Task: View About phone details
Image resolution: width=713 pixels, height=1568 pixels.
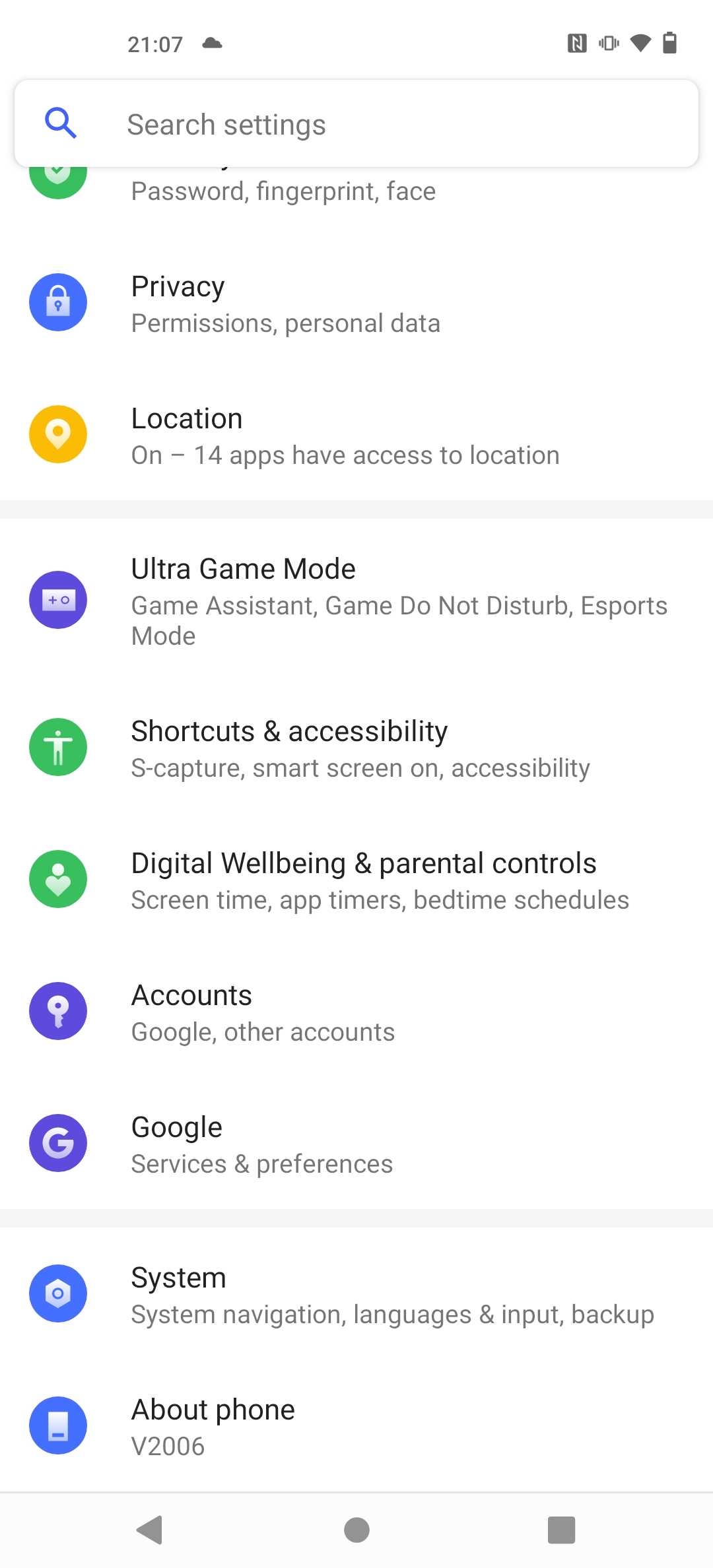Action: click(356, 1427)
